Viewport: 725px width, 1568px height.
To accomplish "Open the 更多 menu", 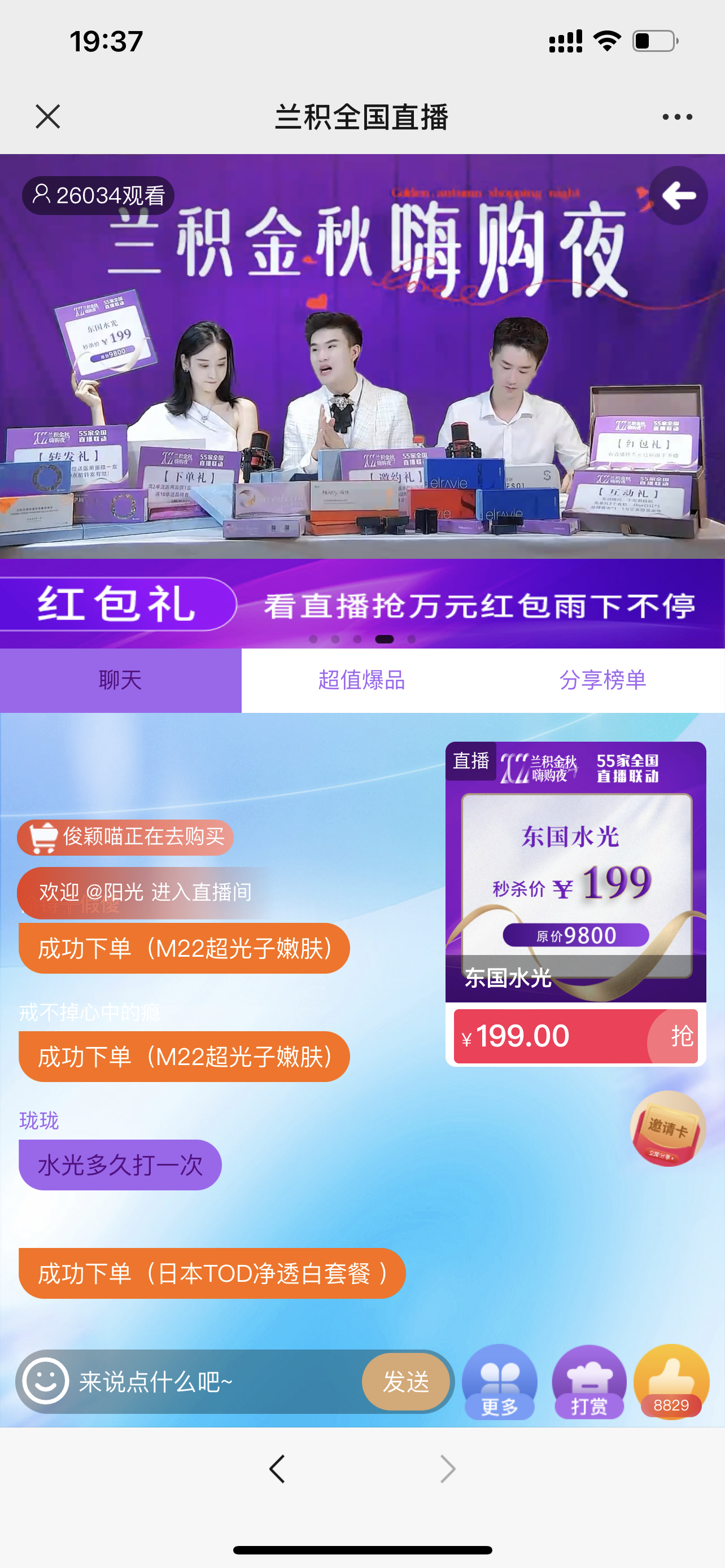I will 499,1382.
